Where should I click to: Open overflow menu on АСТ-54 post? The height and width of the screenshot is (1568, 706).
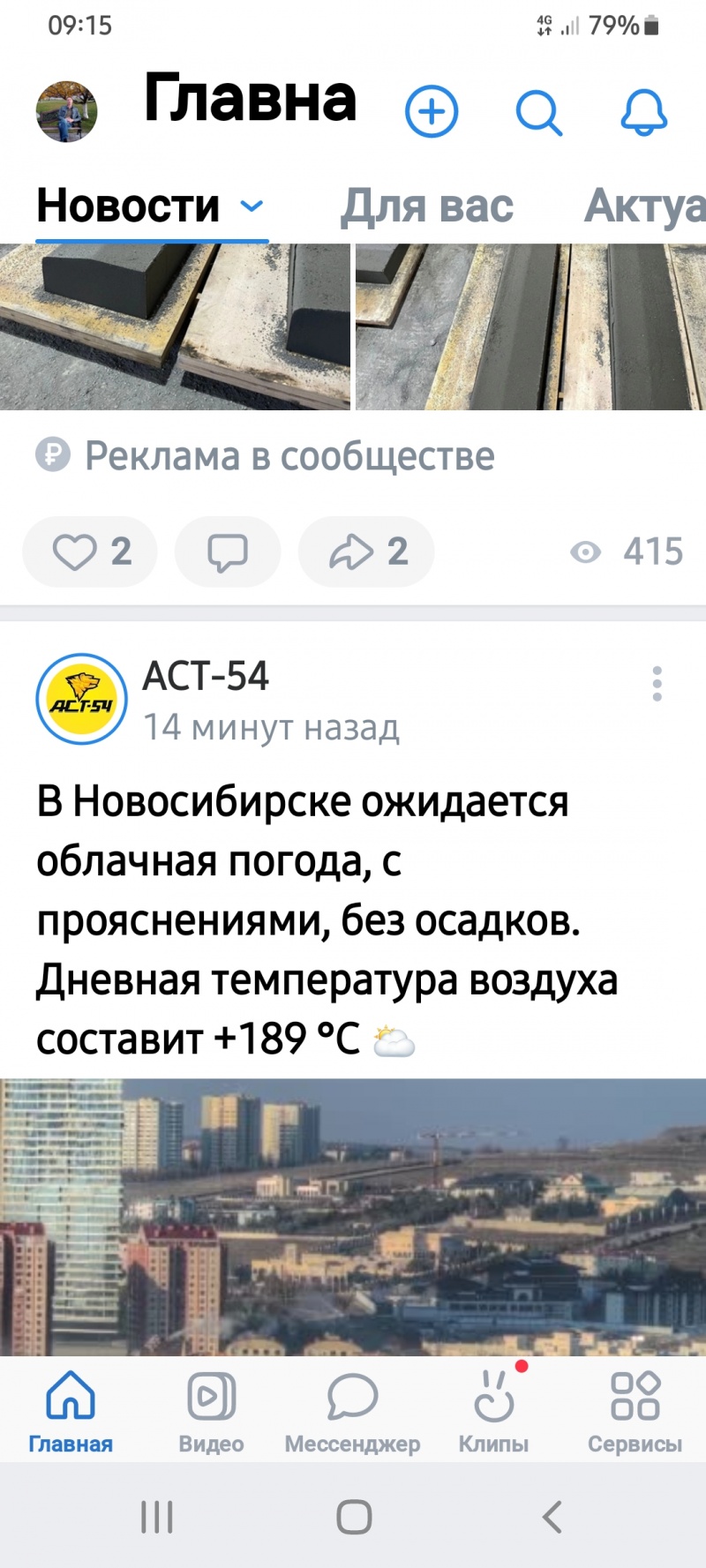point(657,684)
